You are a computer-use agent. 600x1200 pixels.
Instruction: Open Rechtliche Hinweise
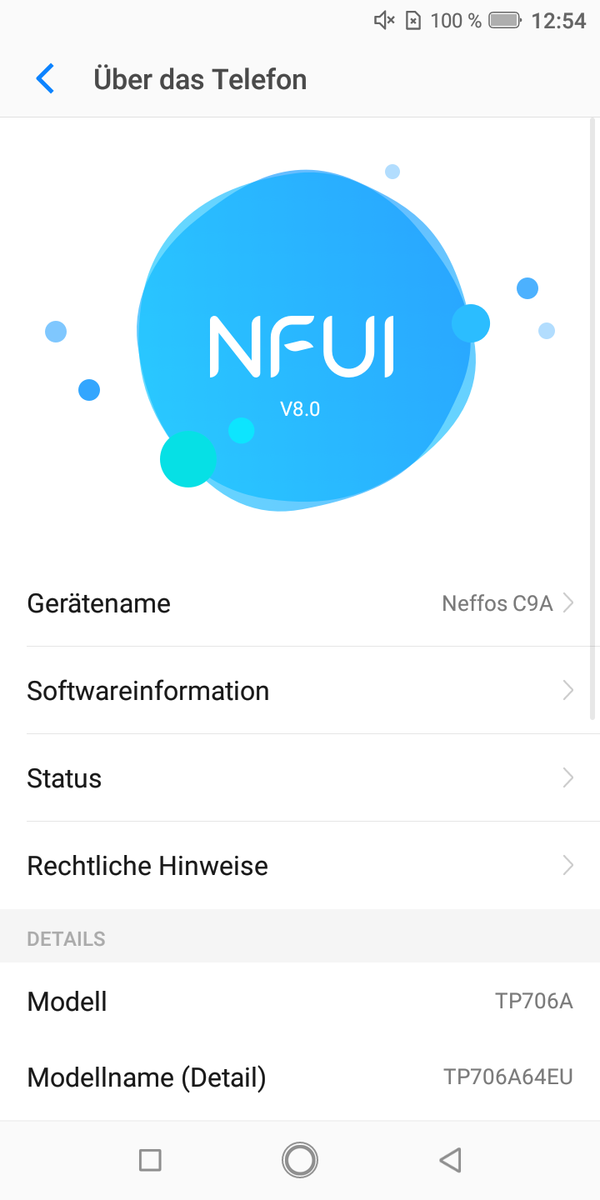[x=300, y=865]
